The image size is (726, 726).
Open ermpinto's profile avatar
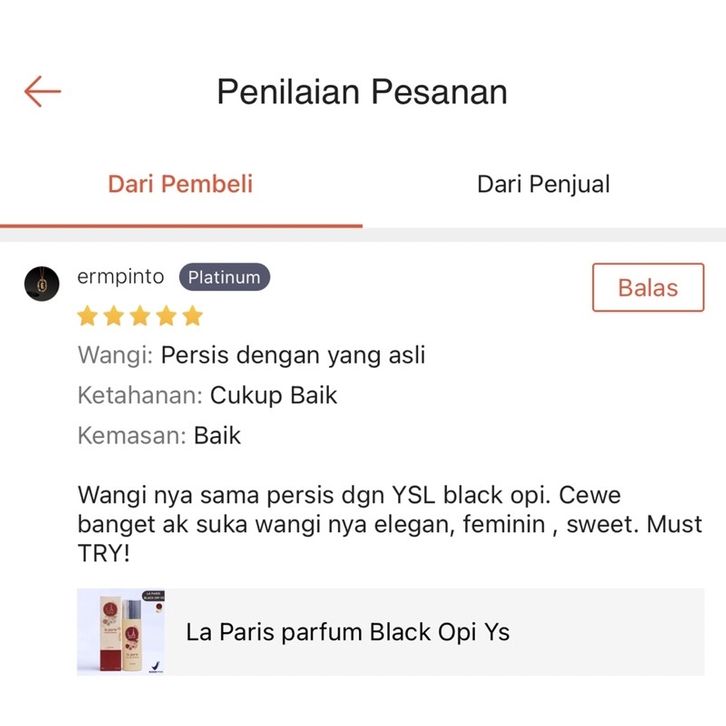click(x=42, y=284)
